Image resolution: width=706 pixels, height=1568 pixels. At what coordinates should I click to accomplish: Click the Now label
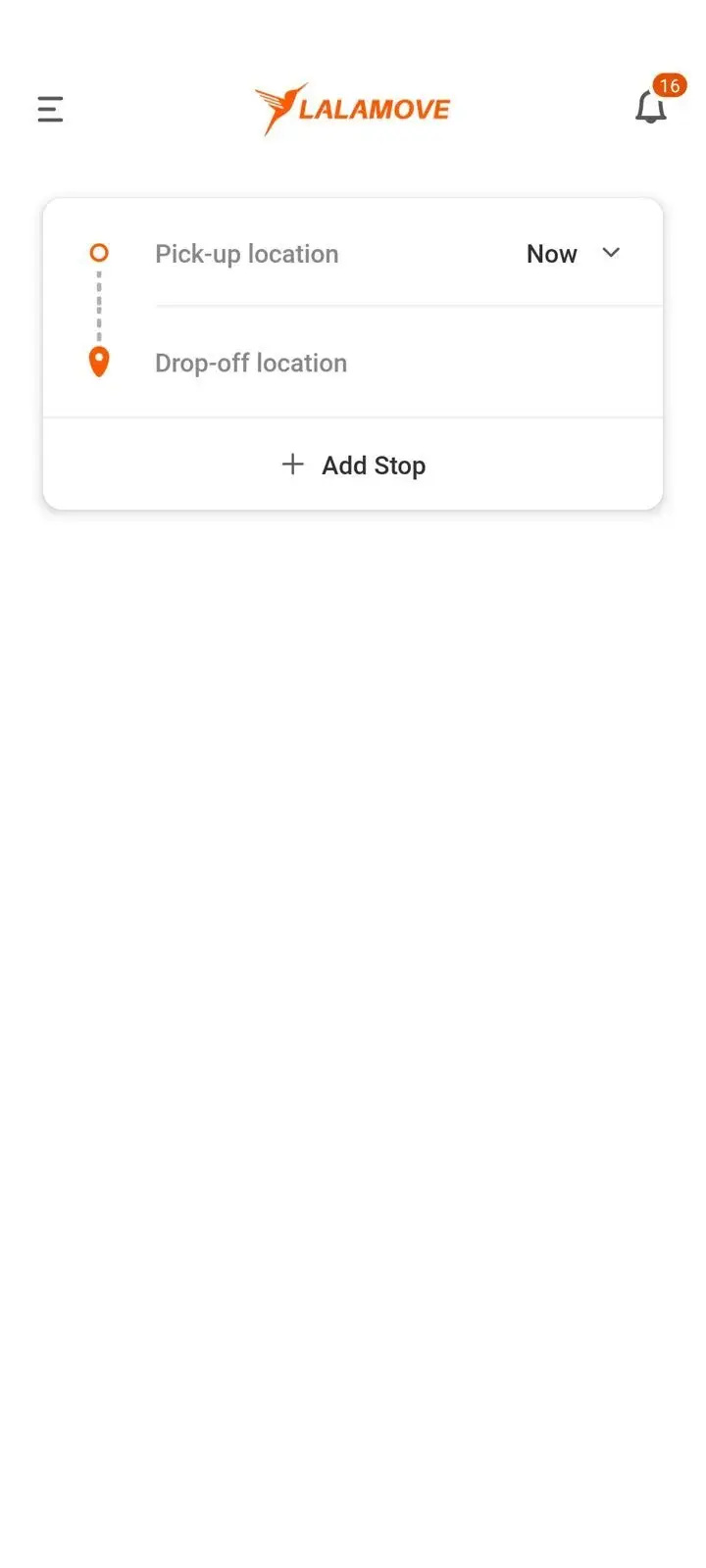pos(552,254)
